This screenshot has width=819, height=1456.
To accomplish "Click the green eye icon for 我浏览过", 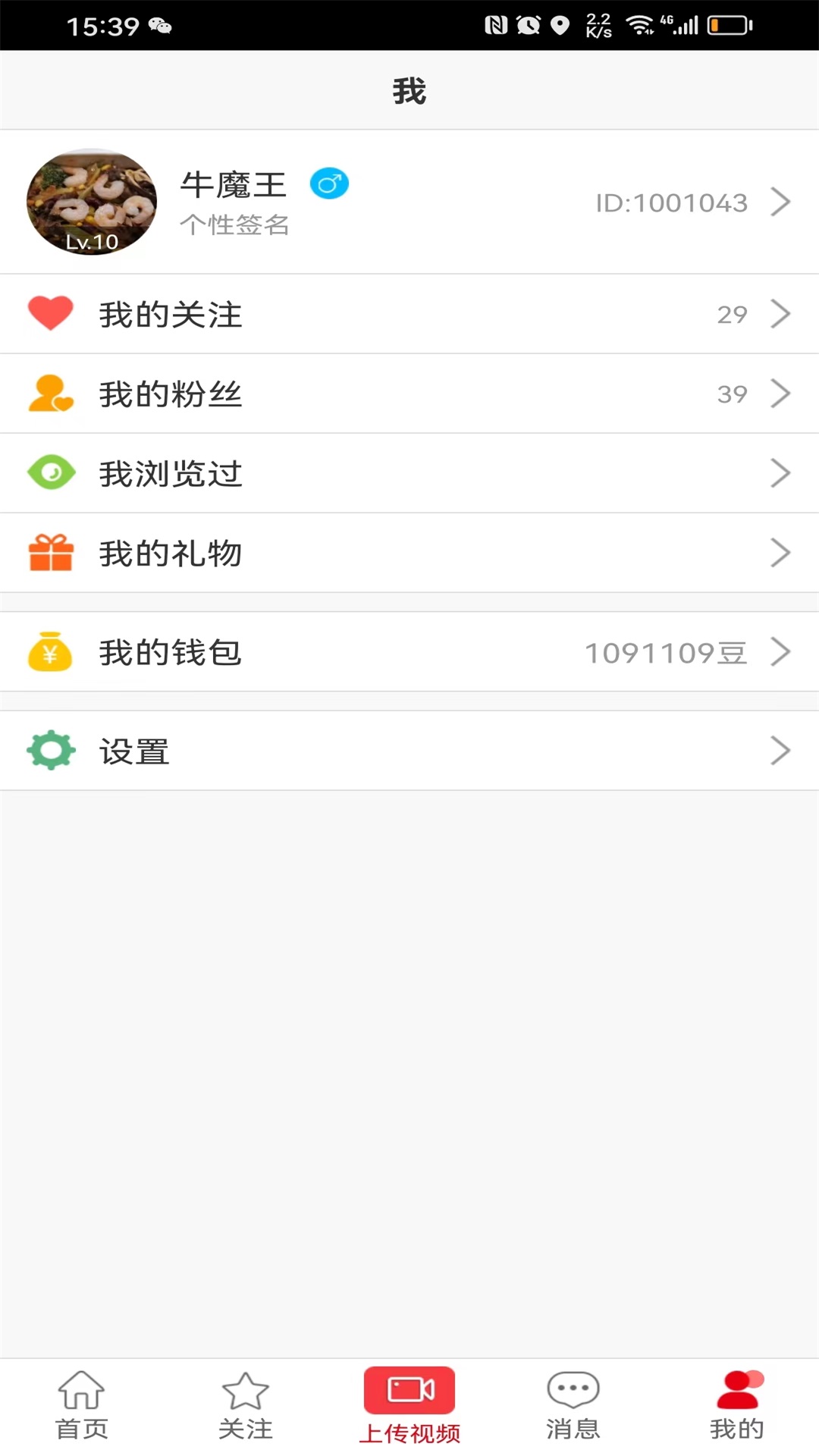I will [x=49, y=472].
